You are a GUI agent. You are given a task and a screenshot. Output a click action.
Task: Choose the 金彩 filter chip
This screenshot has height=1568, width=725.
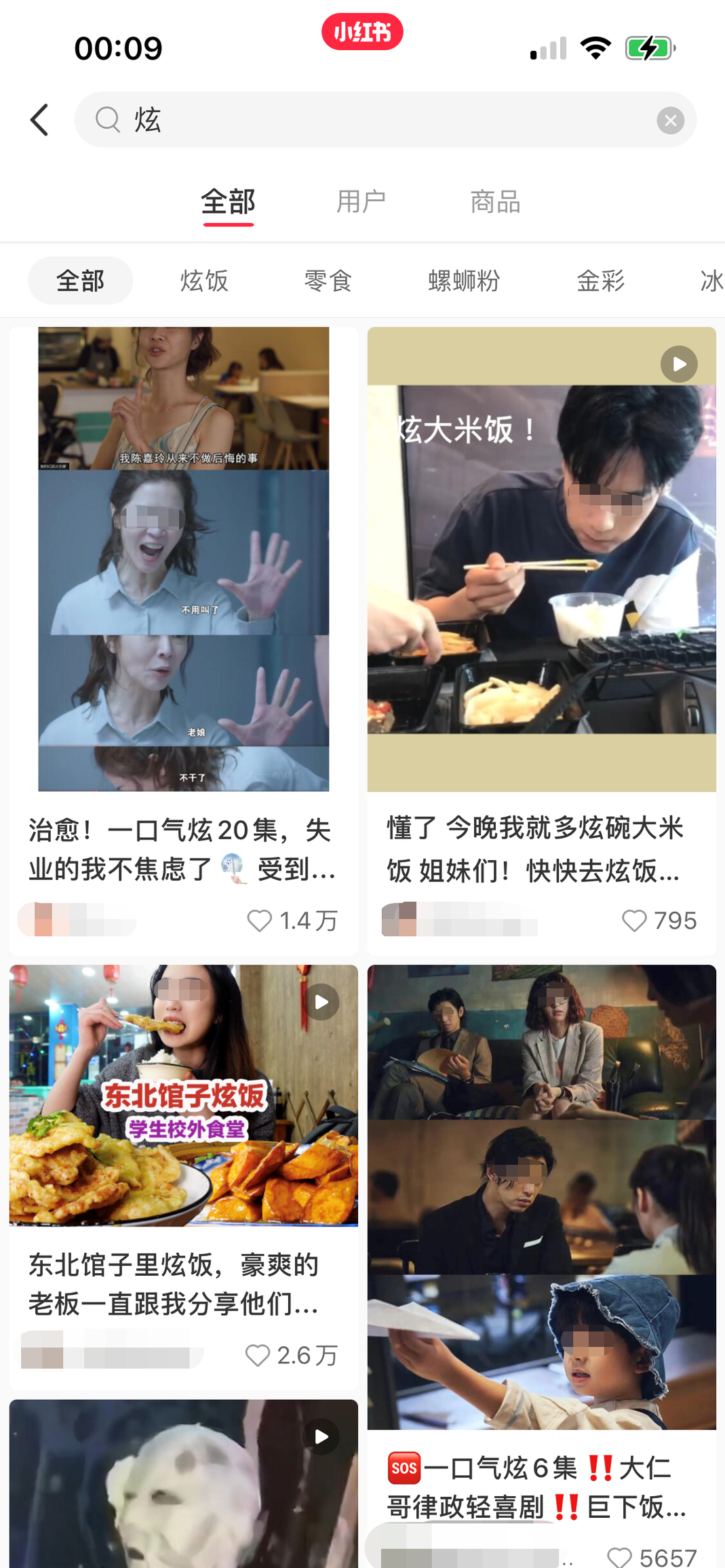tap(600, 281)
